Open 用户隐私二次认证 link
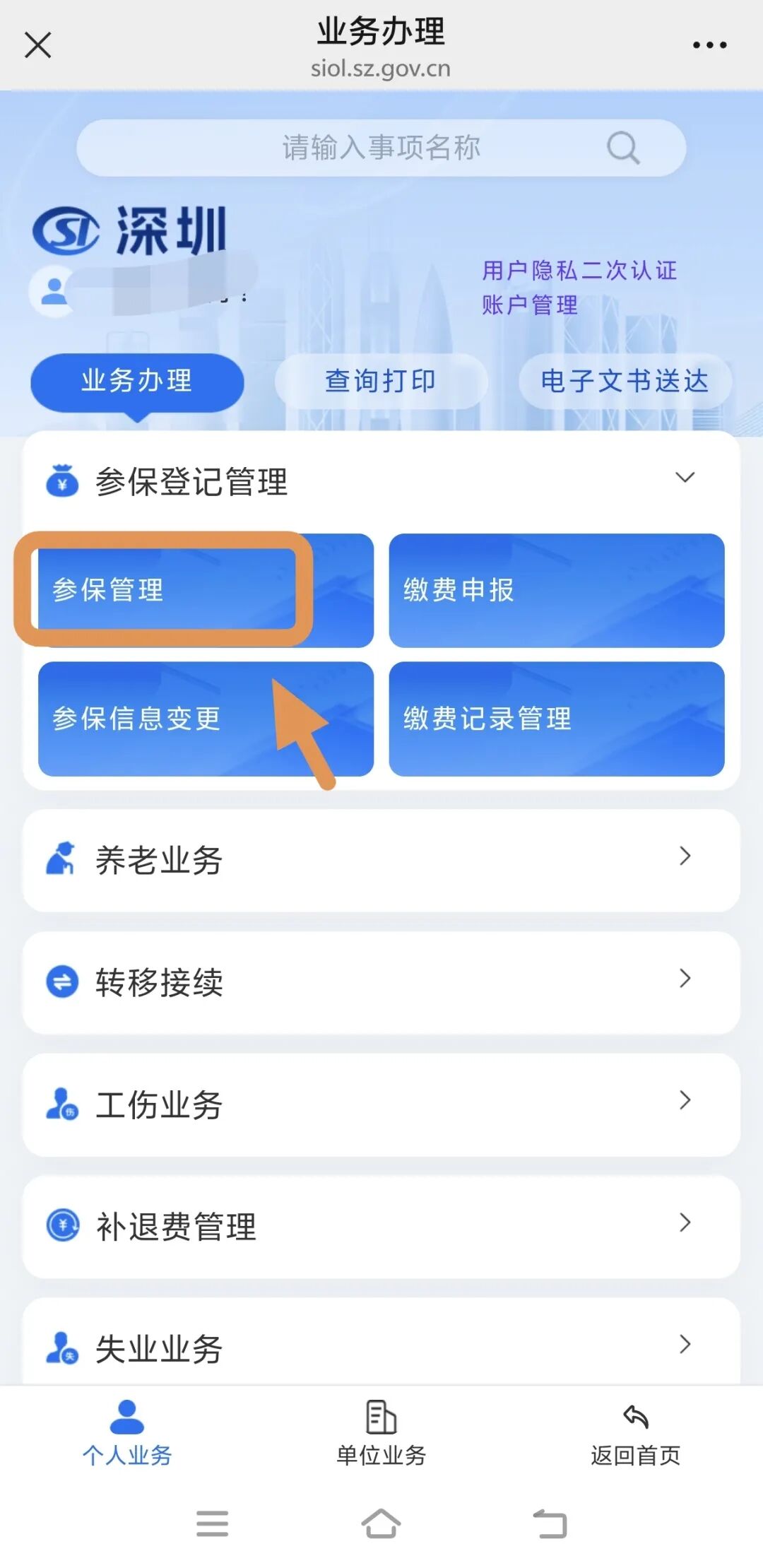 (579, 270)
